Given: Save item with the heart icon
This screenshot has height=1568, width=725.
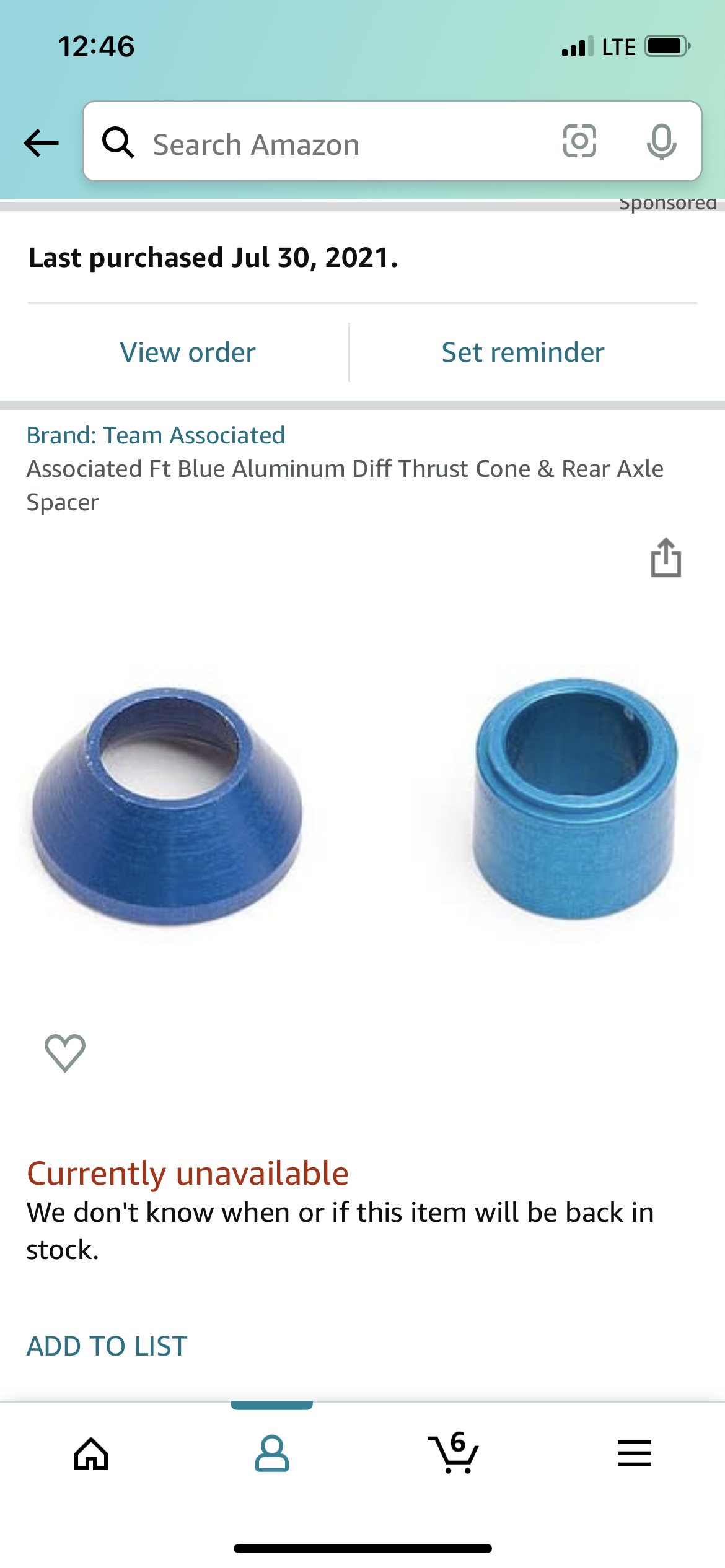Looking at the screenshot, I should pos(65,1053).
